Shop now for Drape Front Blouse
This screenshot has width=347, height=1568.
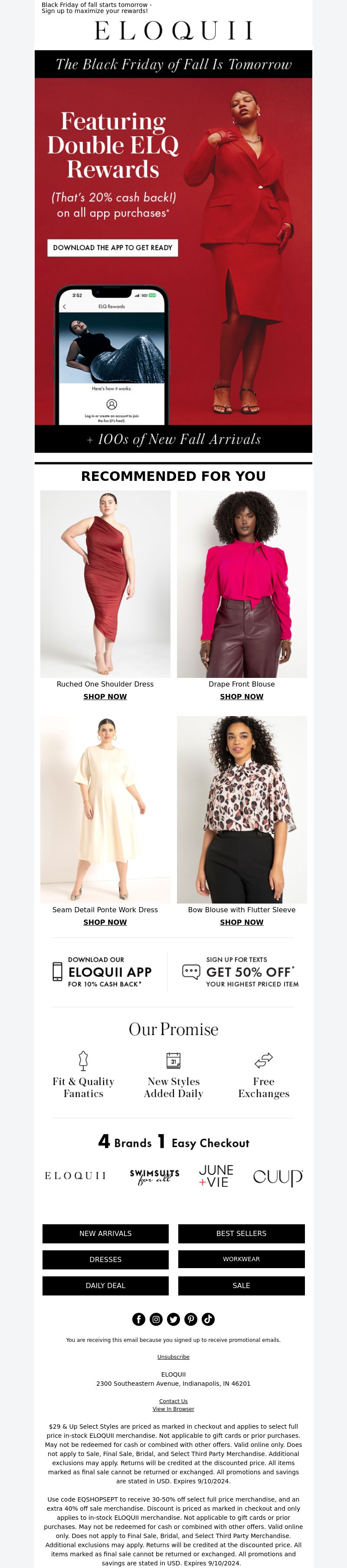coord(241,697)
